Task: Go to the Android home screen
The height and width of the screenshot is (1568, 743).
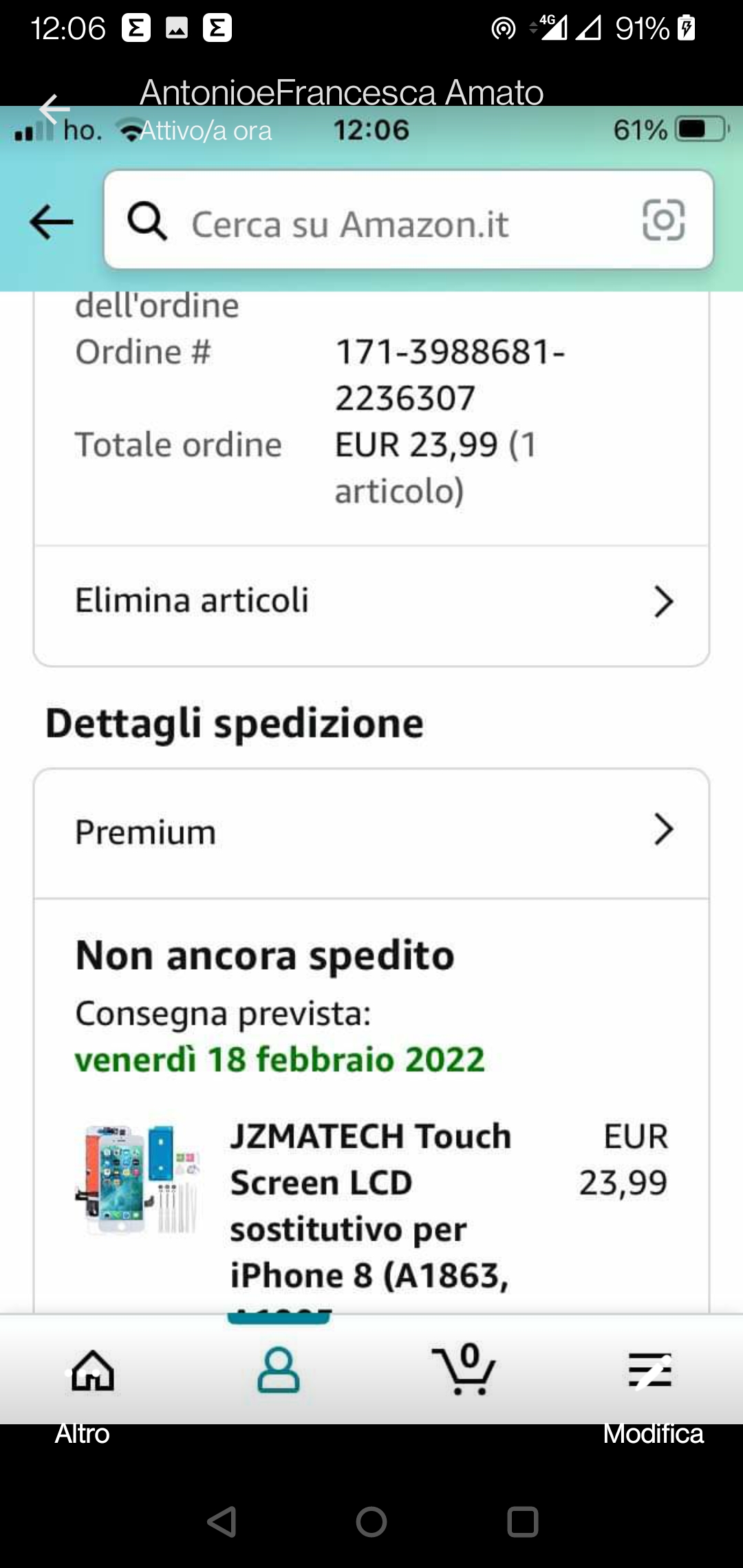Action: [x=371, y=1522]
